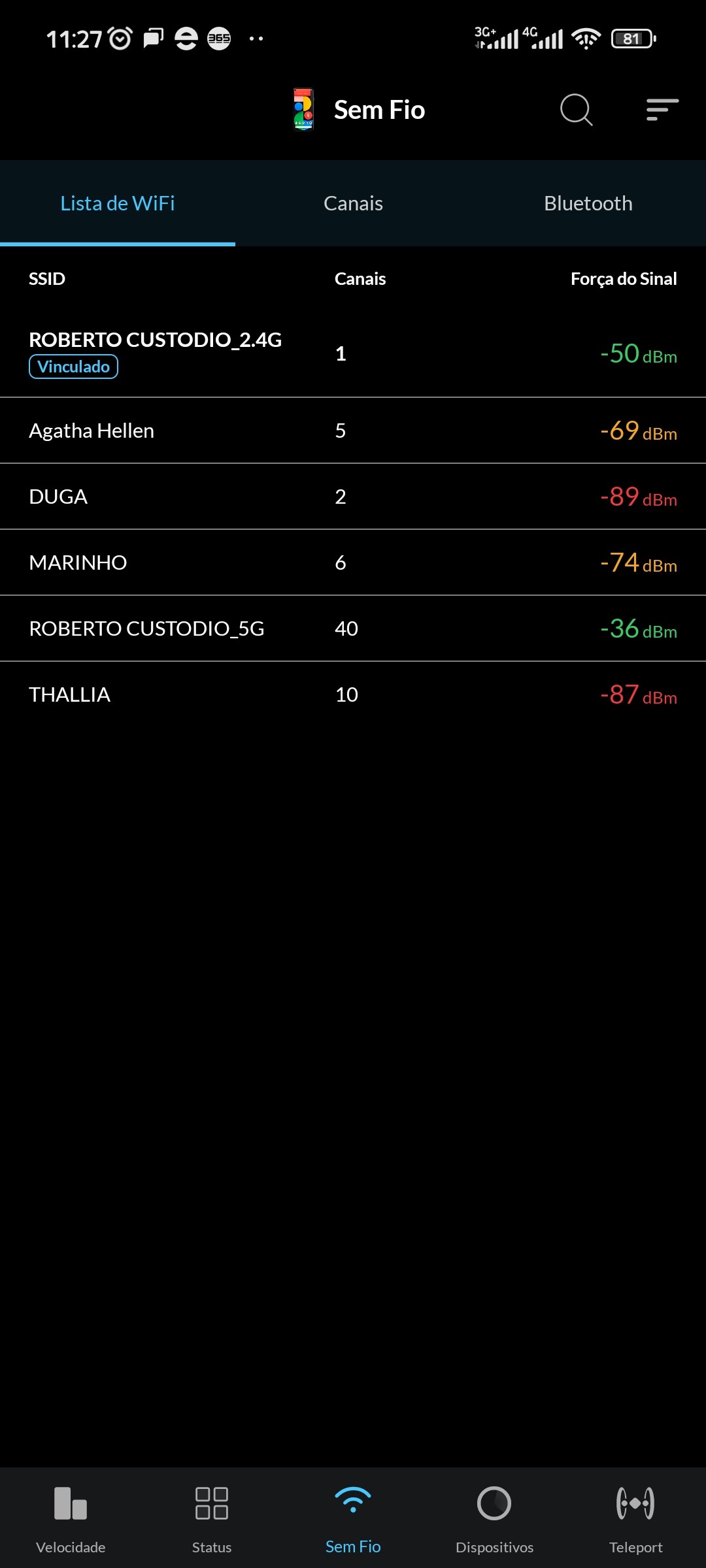The width and height of the screenshot is (706, 1568).
Task: Open the MARINHO network entry
Action: (x=353, y=563)
